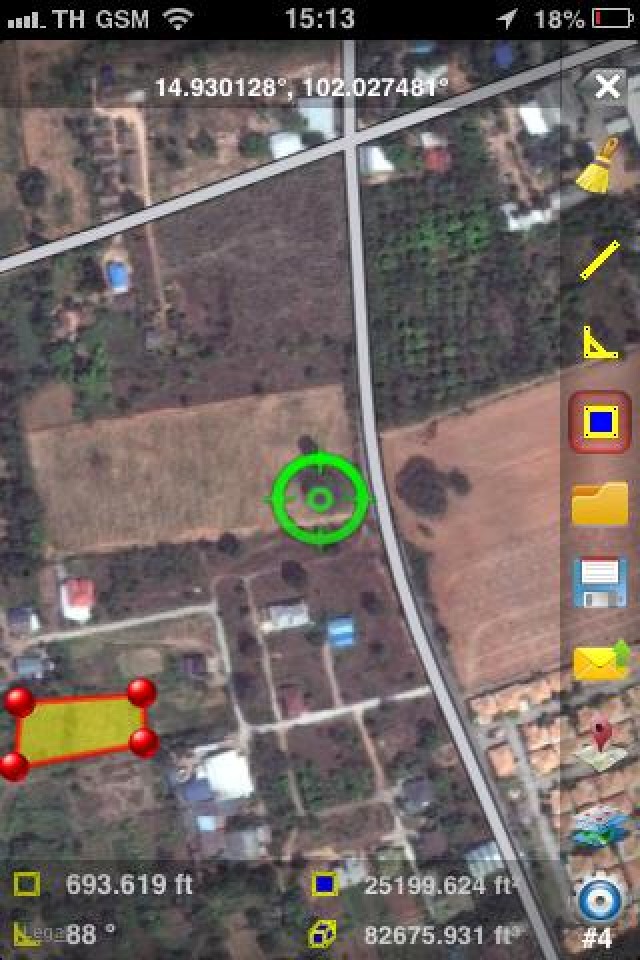640x960 pixels.
Task: Open saved measurements folder
Action: pyautogui.click(x=600, y=503)
